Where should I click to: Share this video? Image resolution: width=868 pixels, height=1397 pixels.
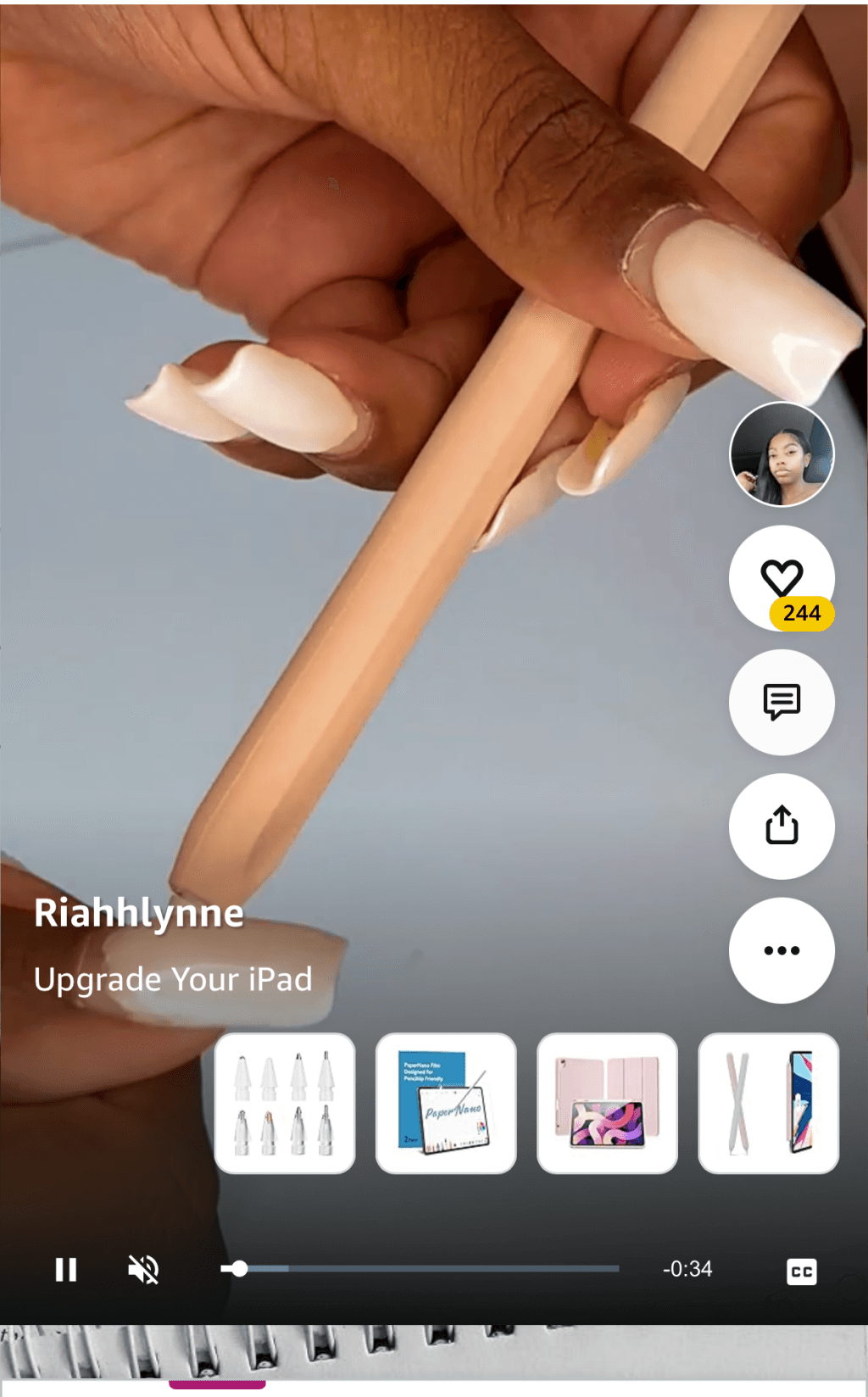pyautogui.click(x=782, y=826)
